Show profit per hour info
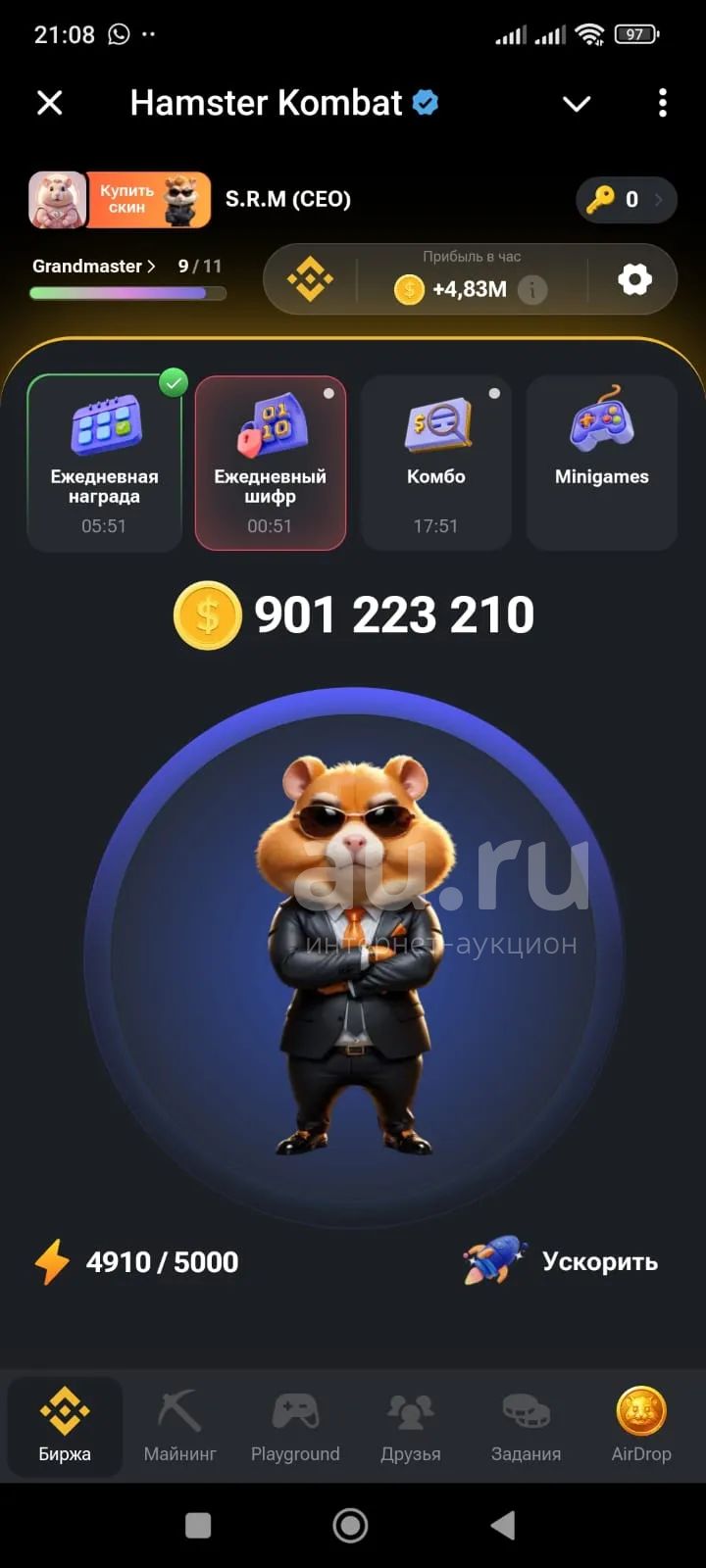Viewport: 706px width, 1568px height. [532, 289]
